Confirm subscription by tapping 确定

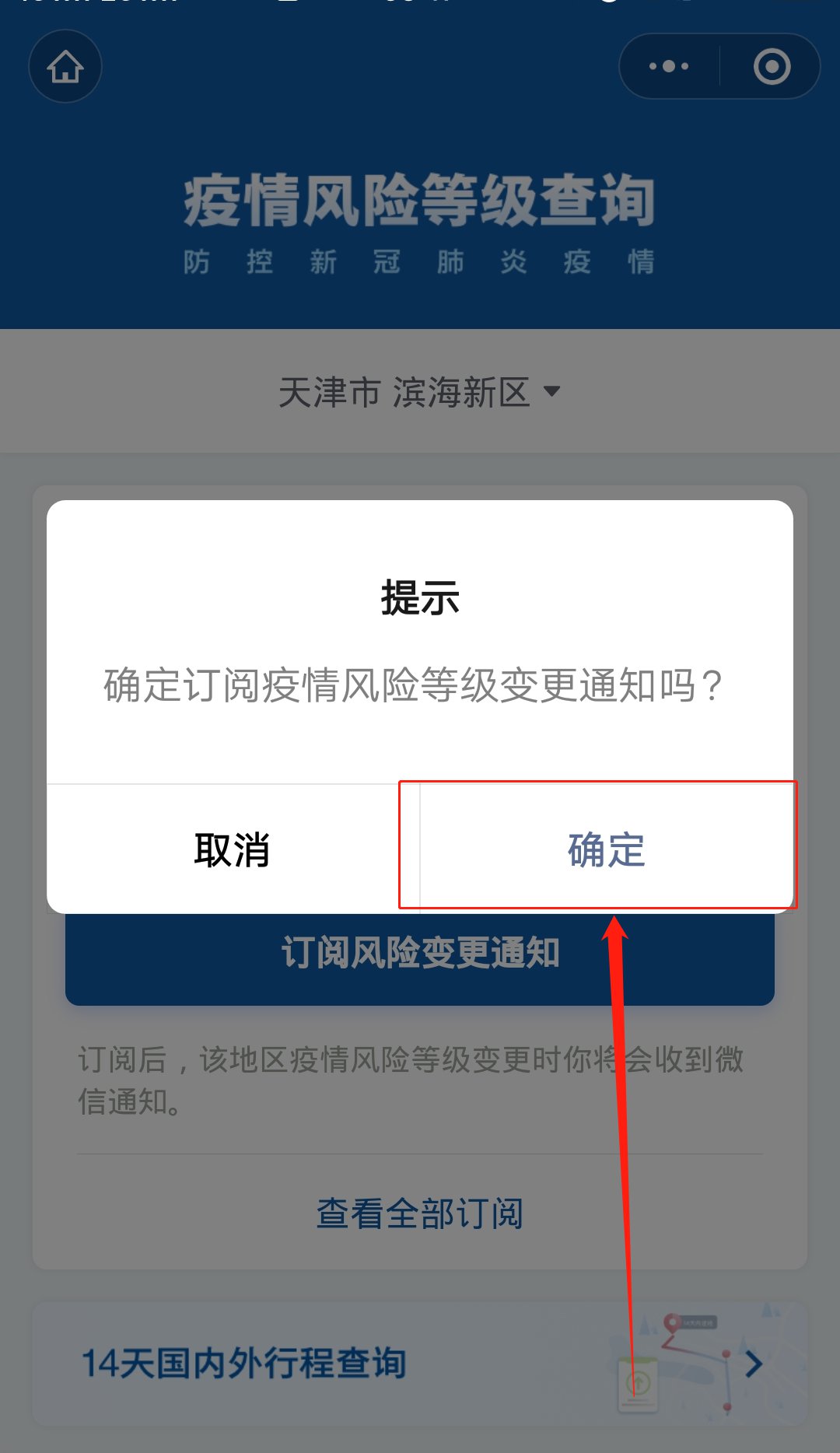606,849
